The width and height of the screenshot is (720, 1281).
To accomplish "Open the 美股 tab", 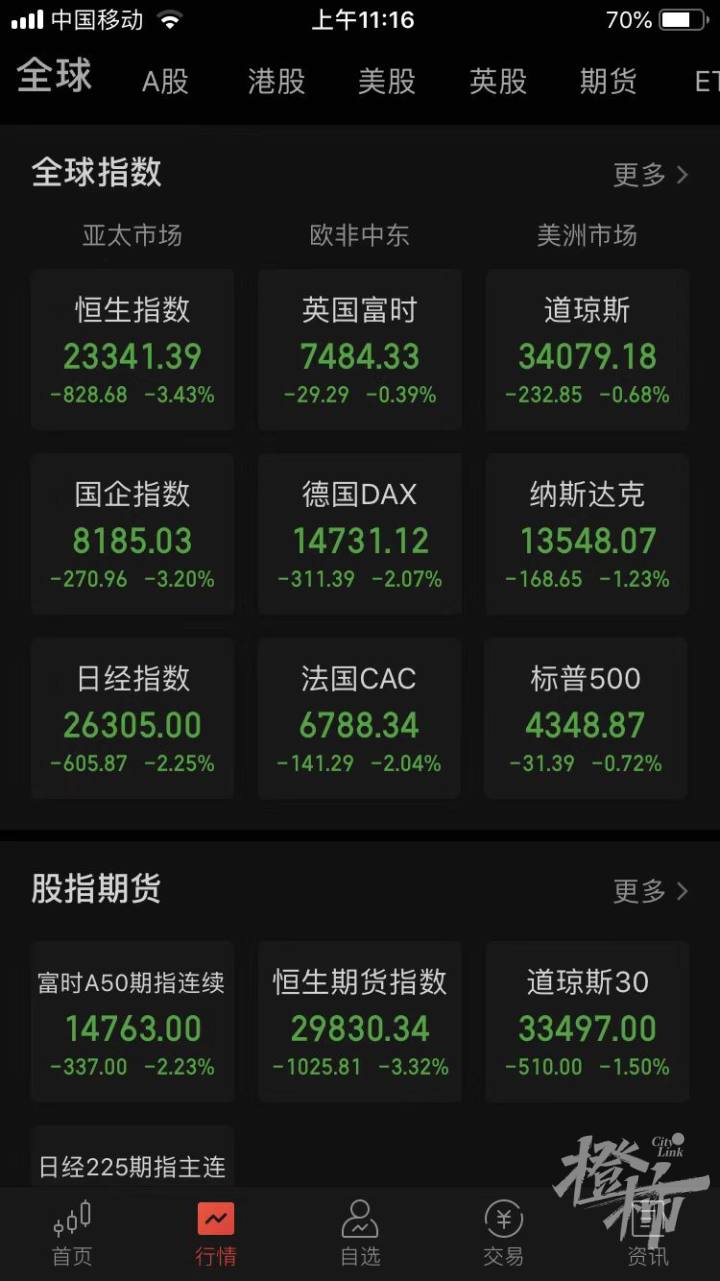I will point(387,82).
